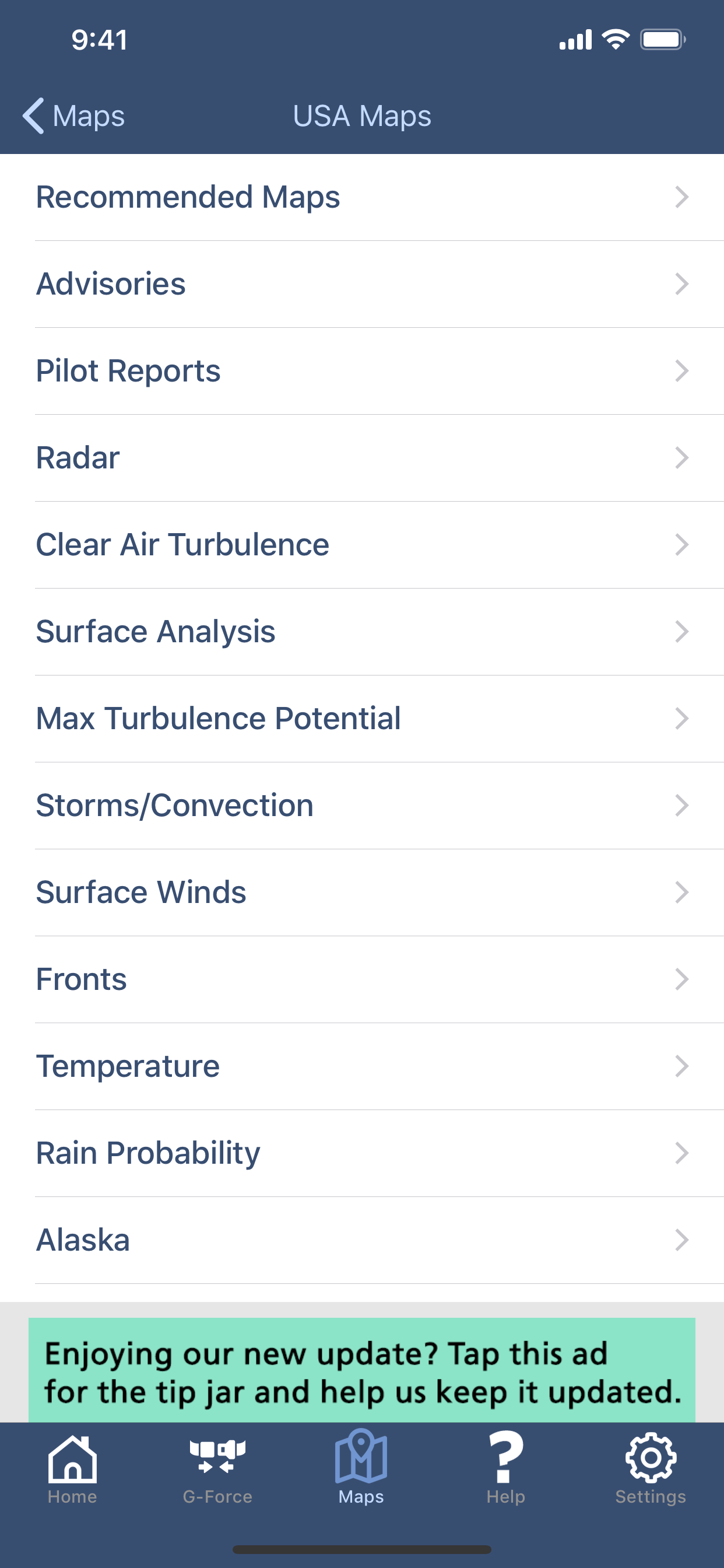
Task: View Max Turbulence Potential
Action: [x=361, y=719]
